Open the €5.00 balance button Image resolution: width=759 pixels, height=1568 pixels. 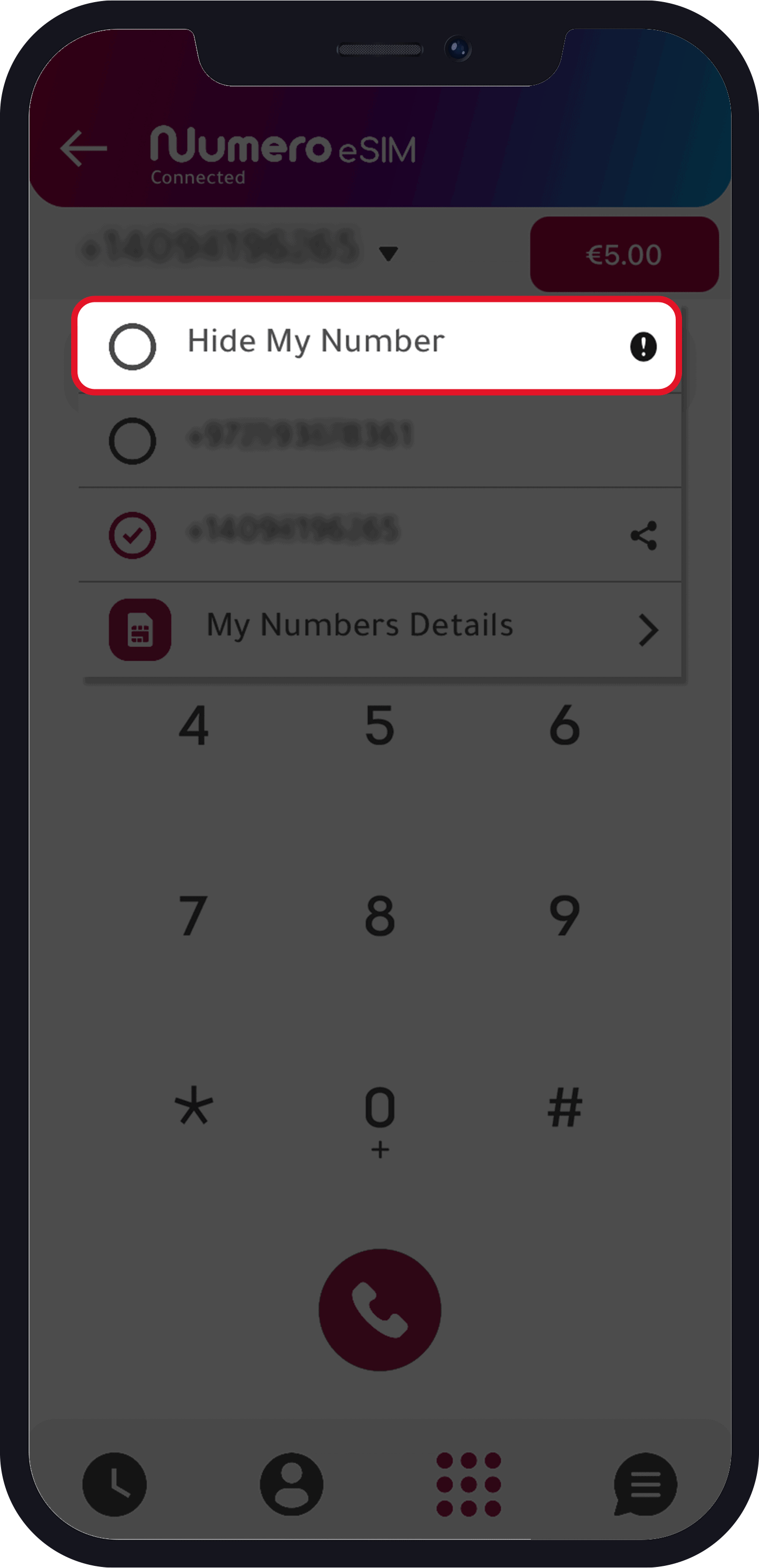coord(624,254)
